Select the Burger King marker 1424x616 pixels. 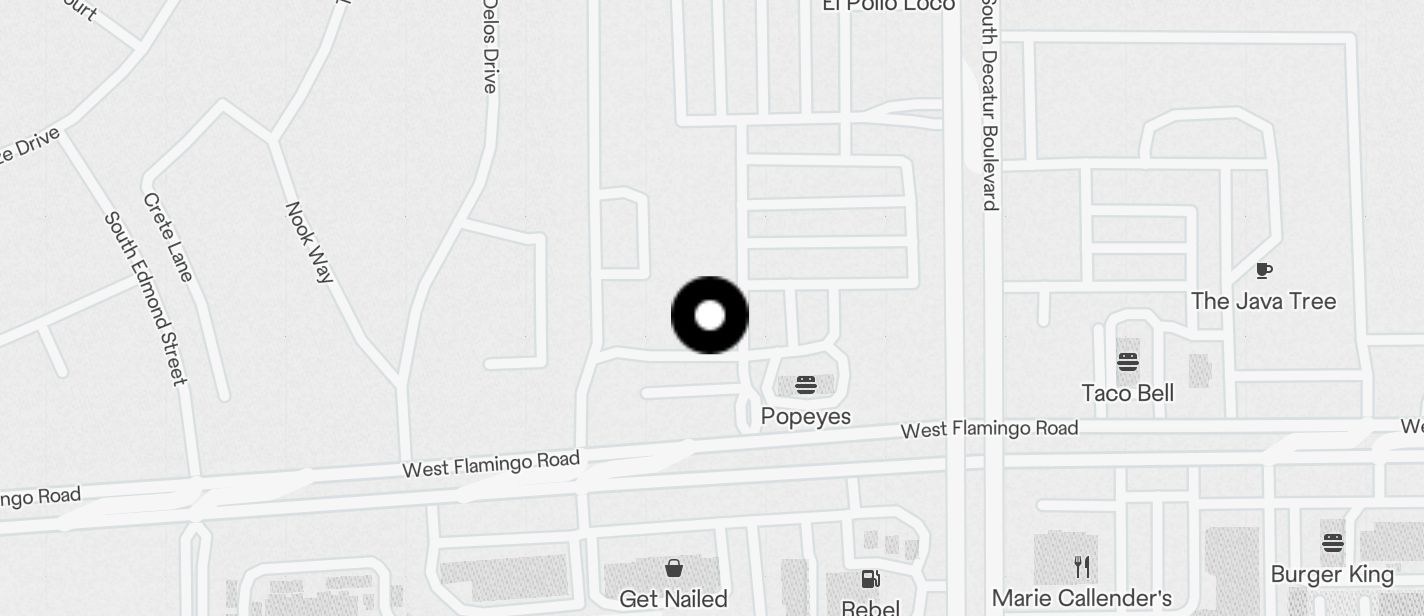[x=1332, y=543]
